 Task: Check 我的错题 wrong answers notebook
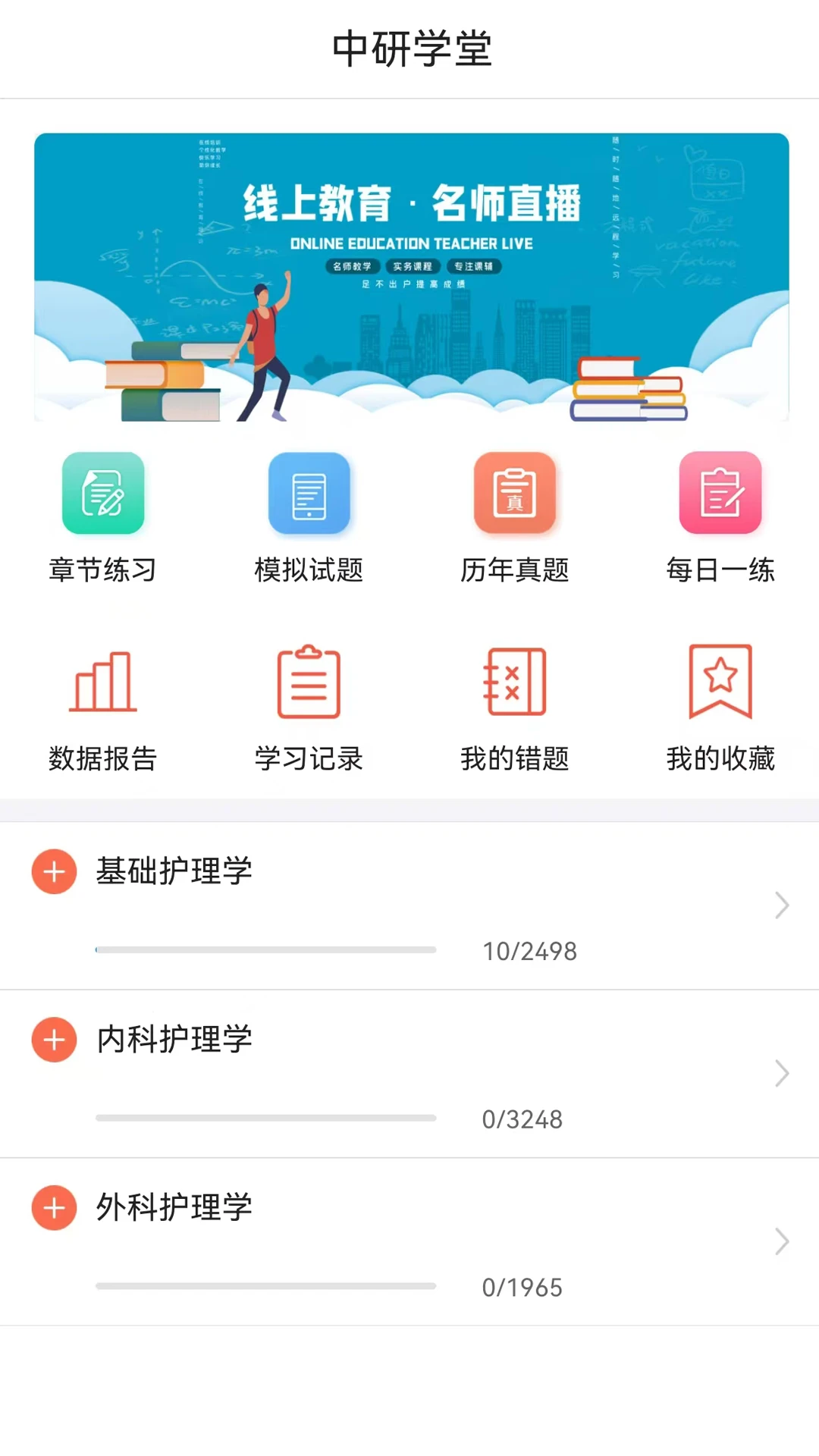coord(515,681)
